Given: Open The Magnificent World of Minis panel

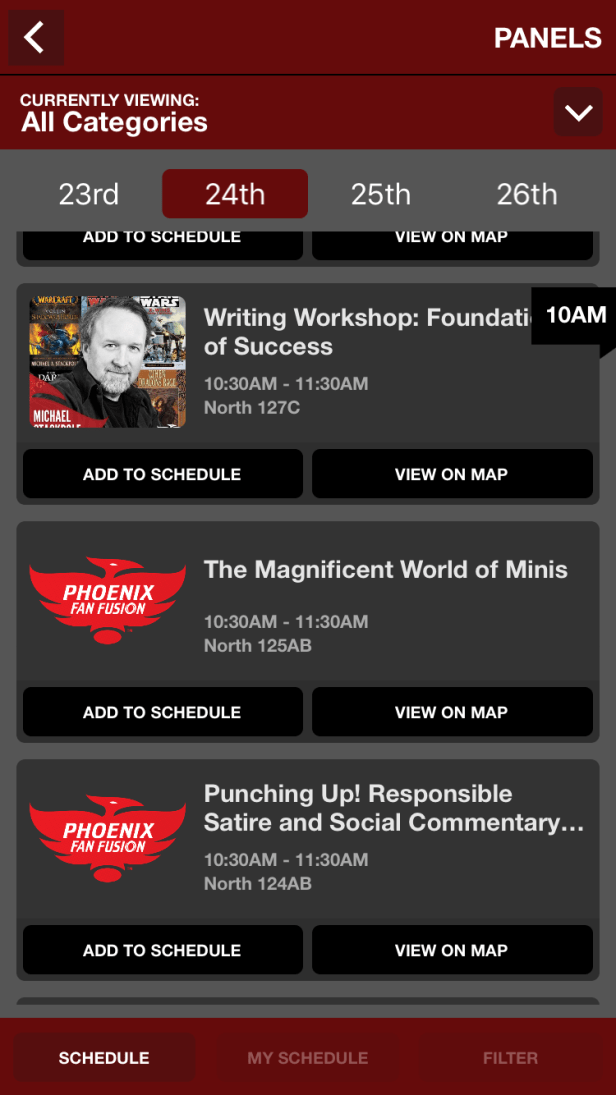Looking at the screenshot, I should [385, 571].
